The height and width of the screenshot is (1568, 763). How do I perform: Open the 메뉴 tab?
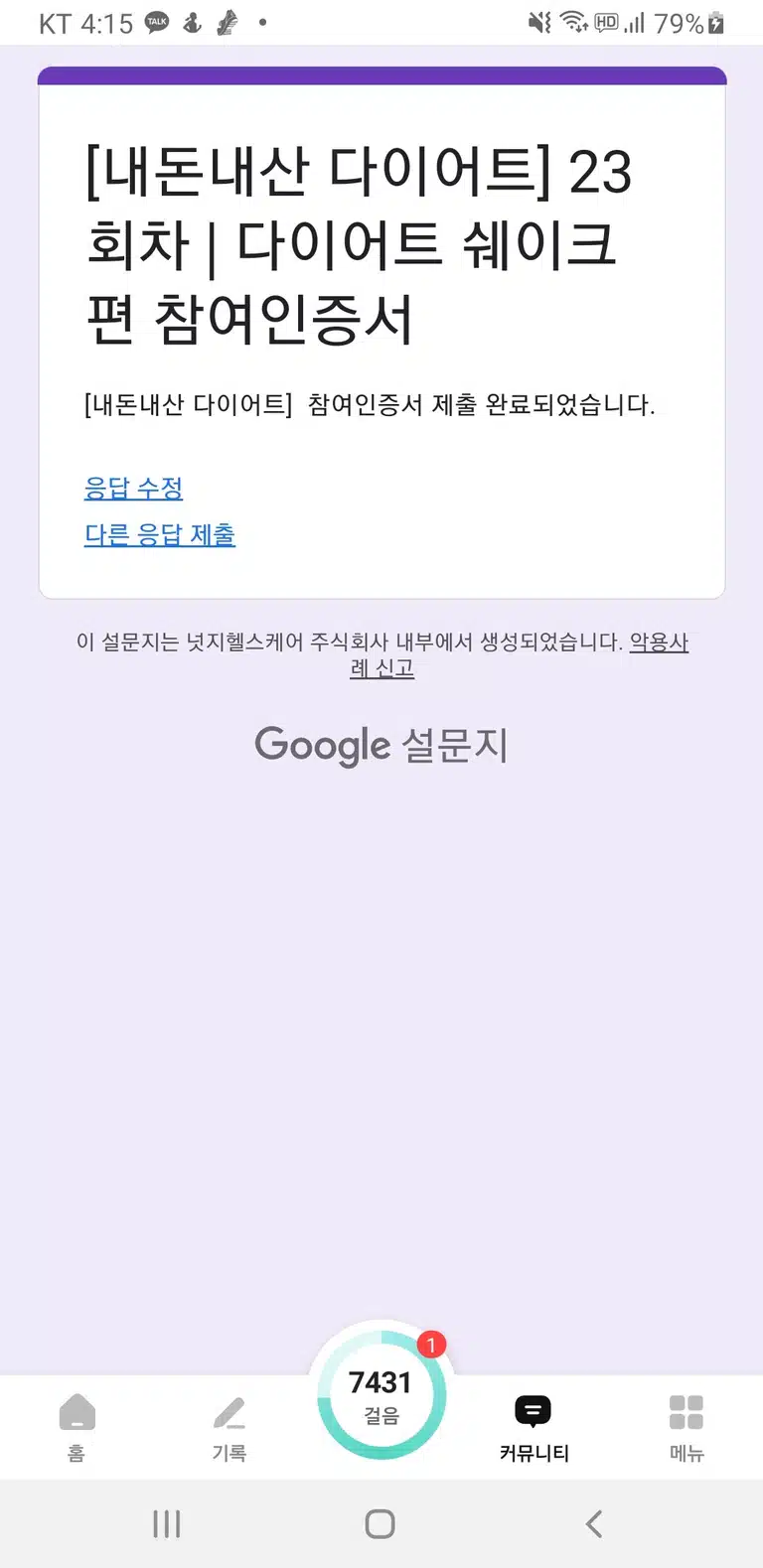coord(687,1428)
